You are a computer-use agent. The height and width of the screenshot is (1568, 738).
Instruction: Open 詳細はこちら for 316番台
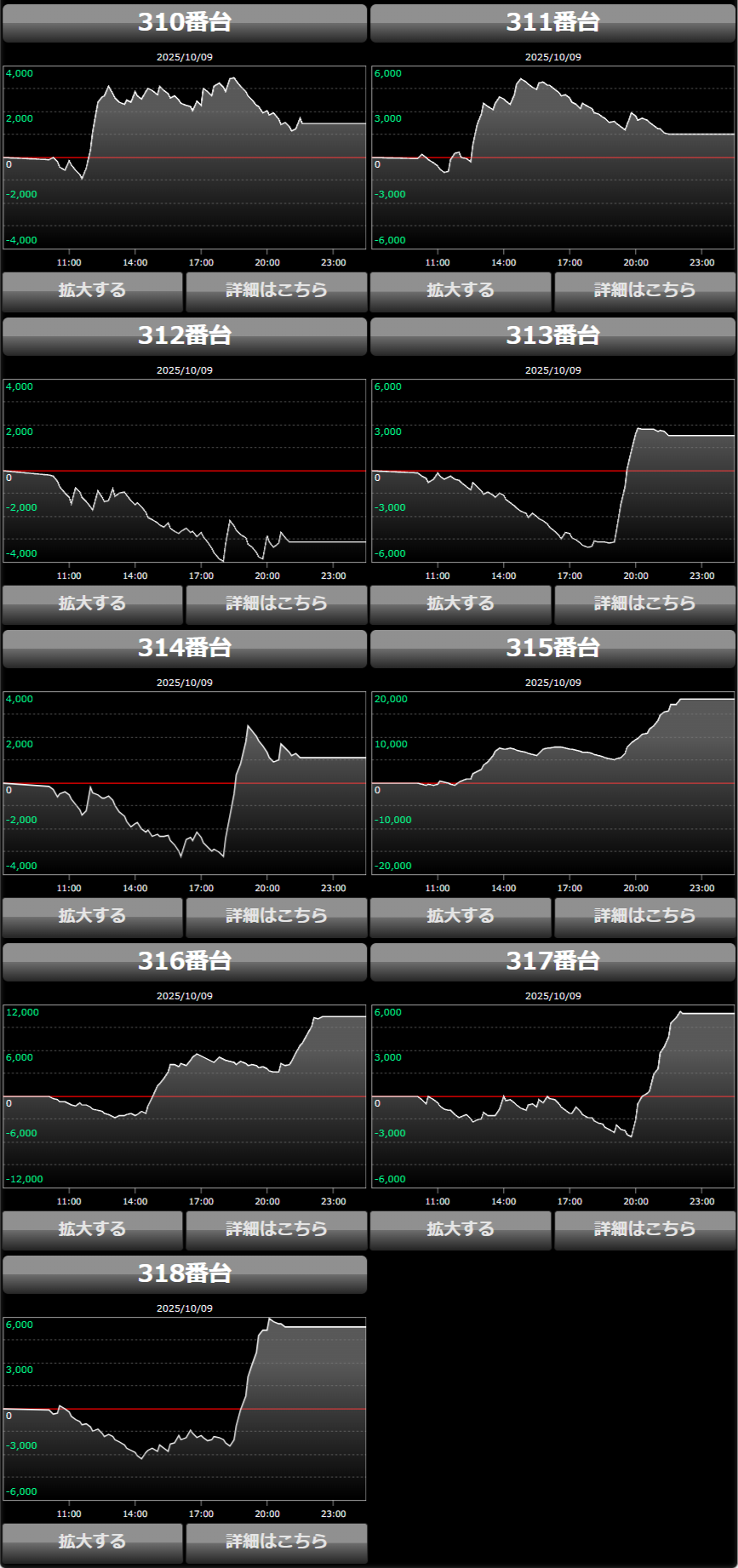click(276, 1229)
